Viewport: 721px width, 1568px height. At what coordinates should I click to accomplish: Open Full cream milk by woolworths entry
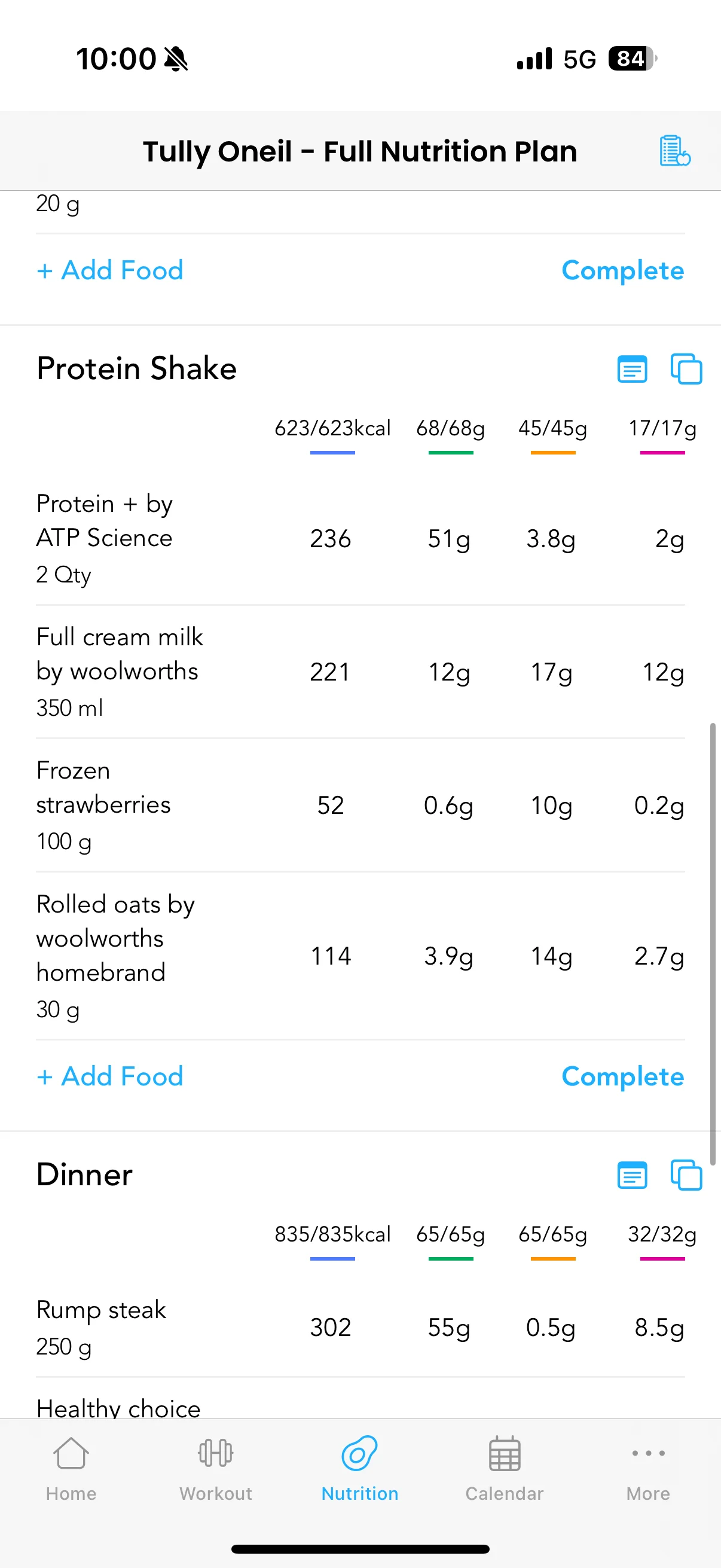coord(360,672)
